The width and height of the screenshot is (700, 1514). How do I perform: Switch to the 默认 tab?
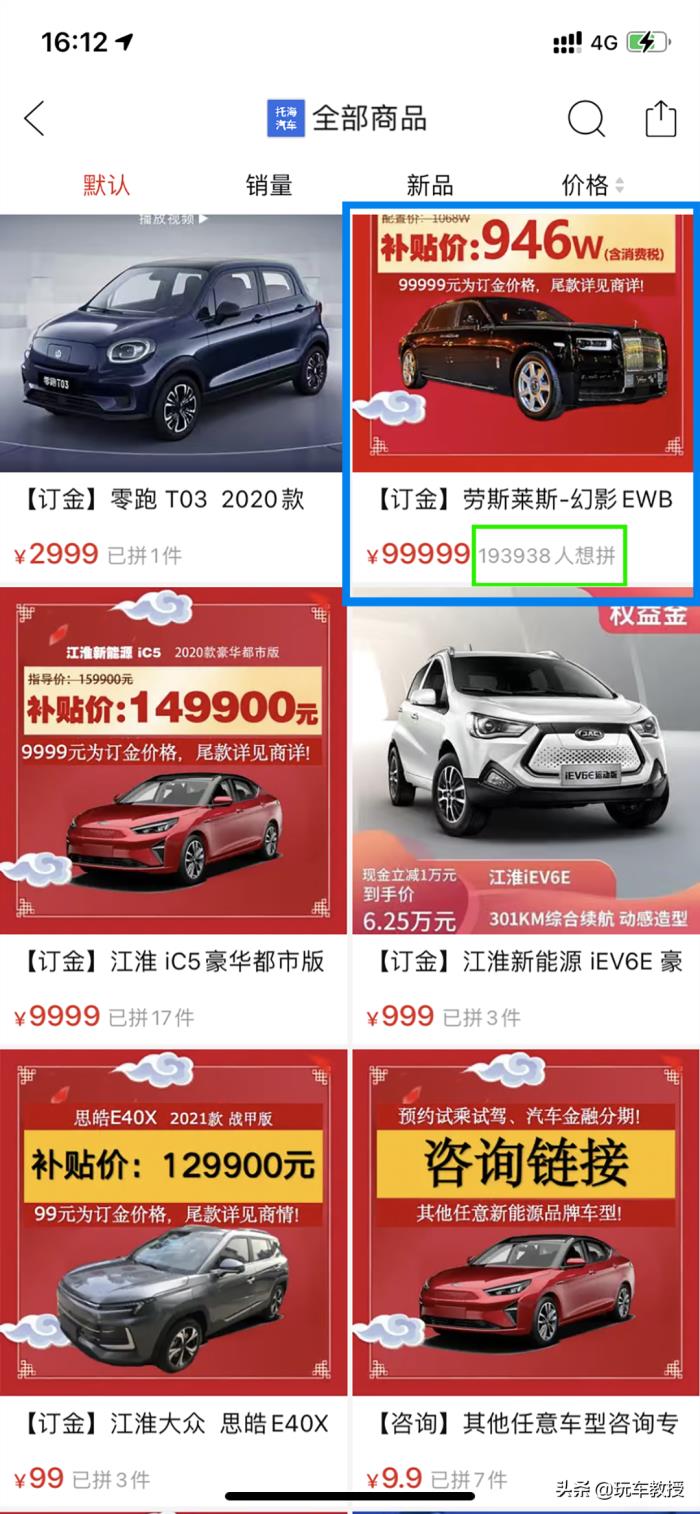[106, 185]
